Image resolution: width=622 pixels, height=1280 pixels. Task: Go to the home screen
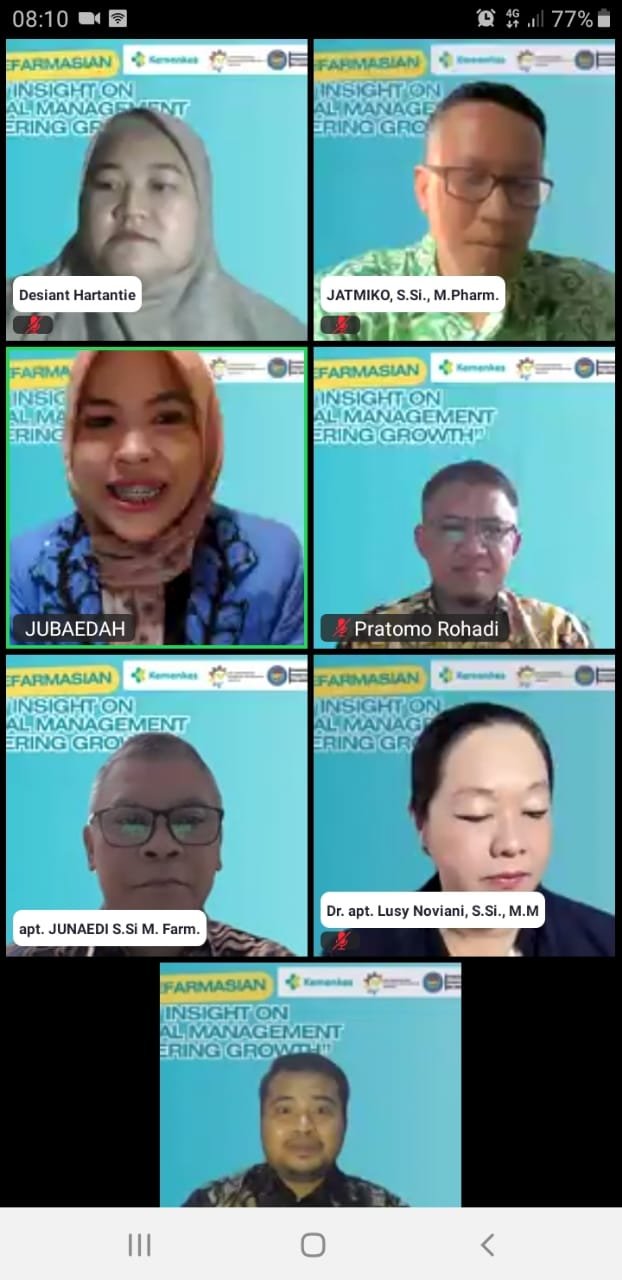click(313, 1244)
